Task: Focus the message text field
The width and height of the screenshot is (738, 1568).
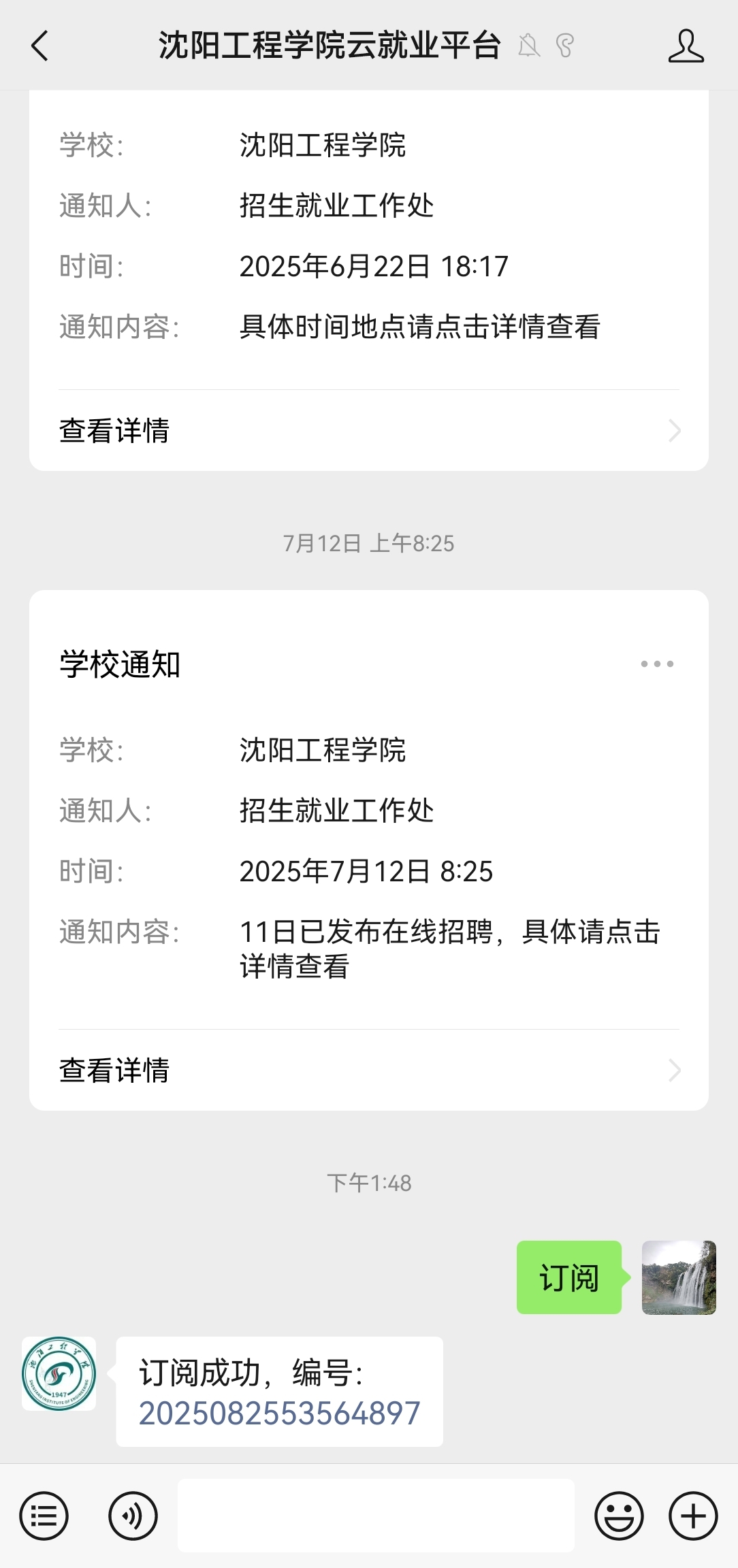Action: pyautogui.click(x=376, y=1516)
